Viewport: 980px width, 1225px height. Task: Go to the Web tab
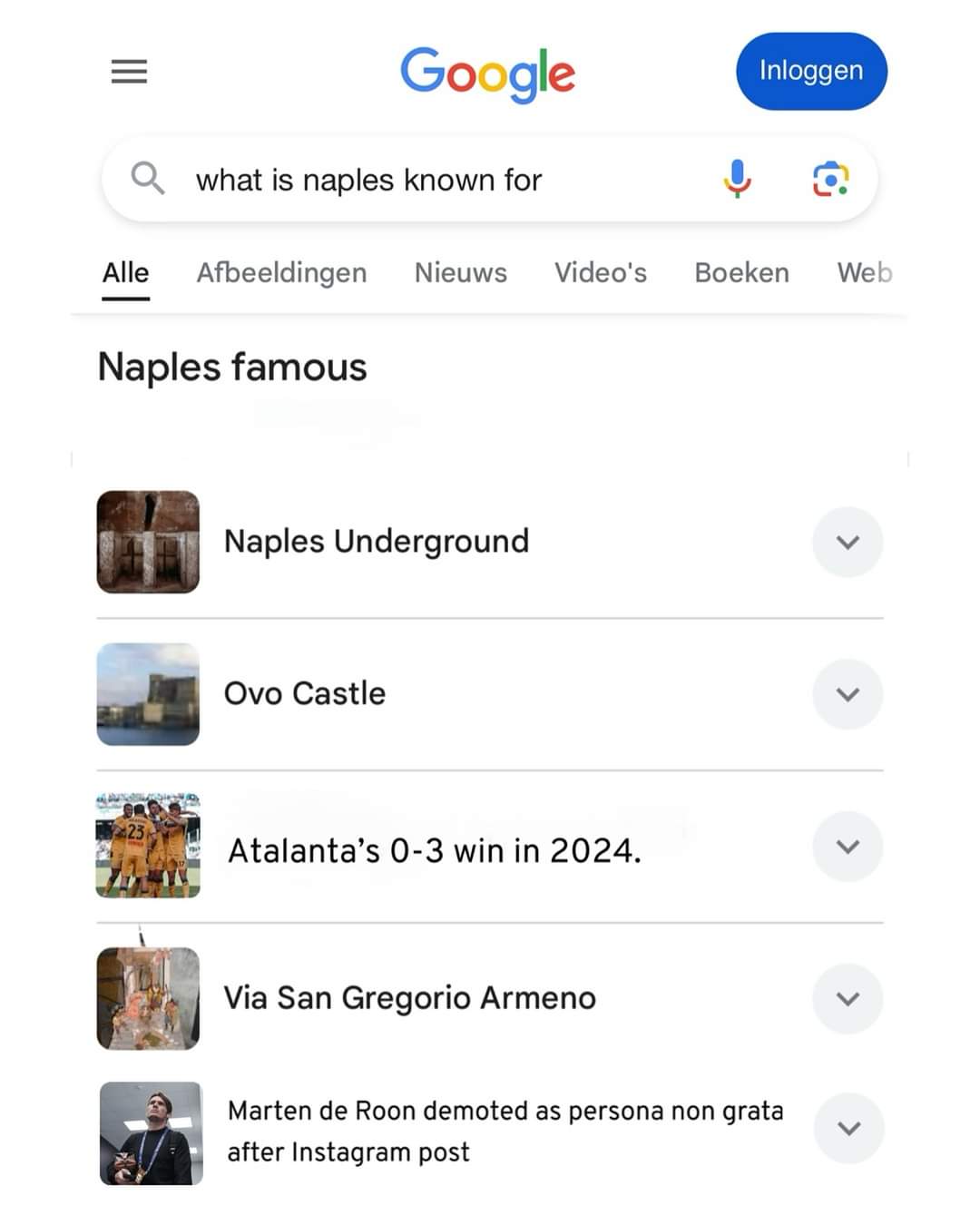tap(863, 272)
